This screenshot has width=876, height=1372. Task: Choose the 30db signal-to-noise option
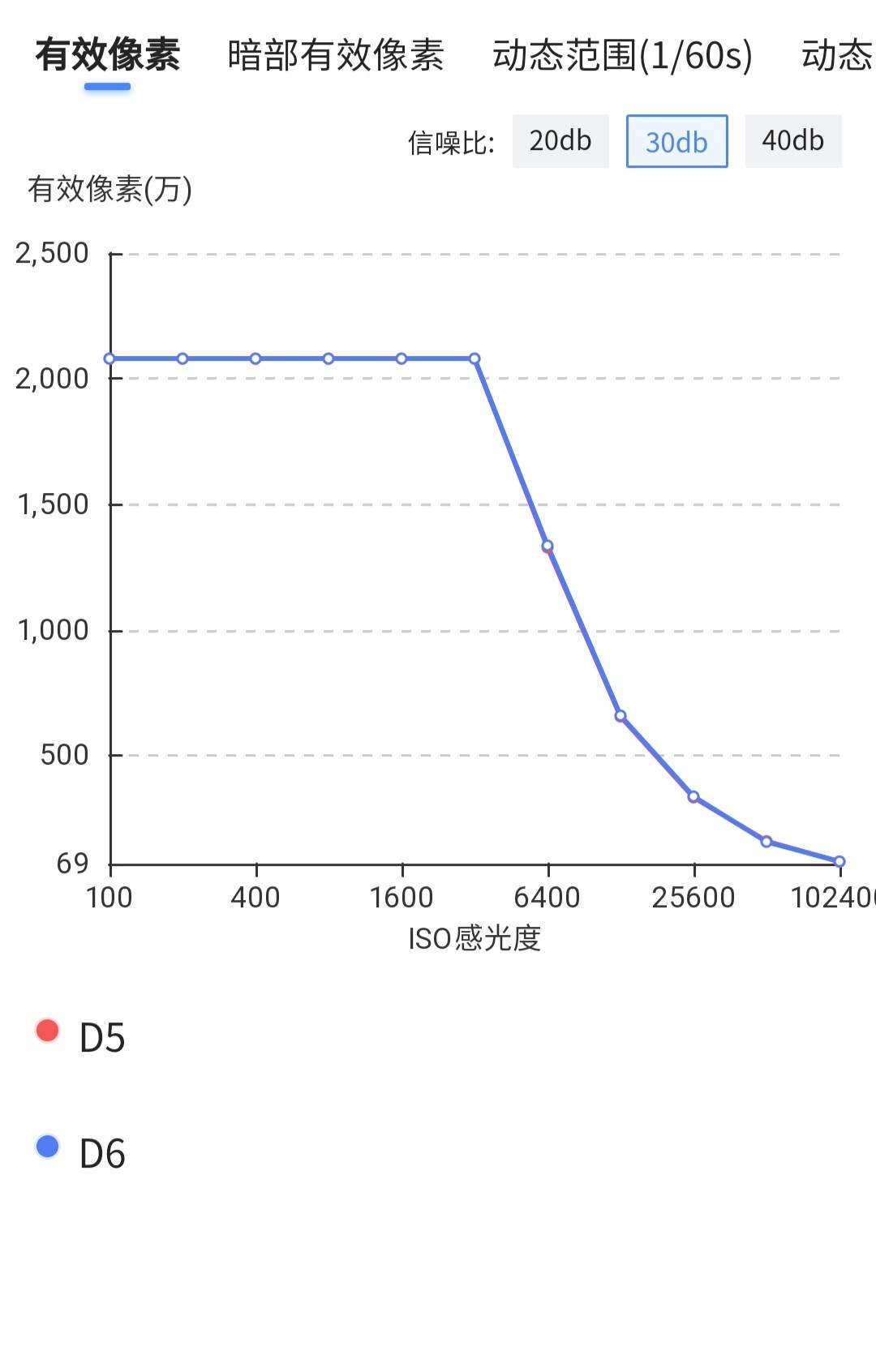click(676, 142)
